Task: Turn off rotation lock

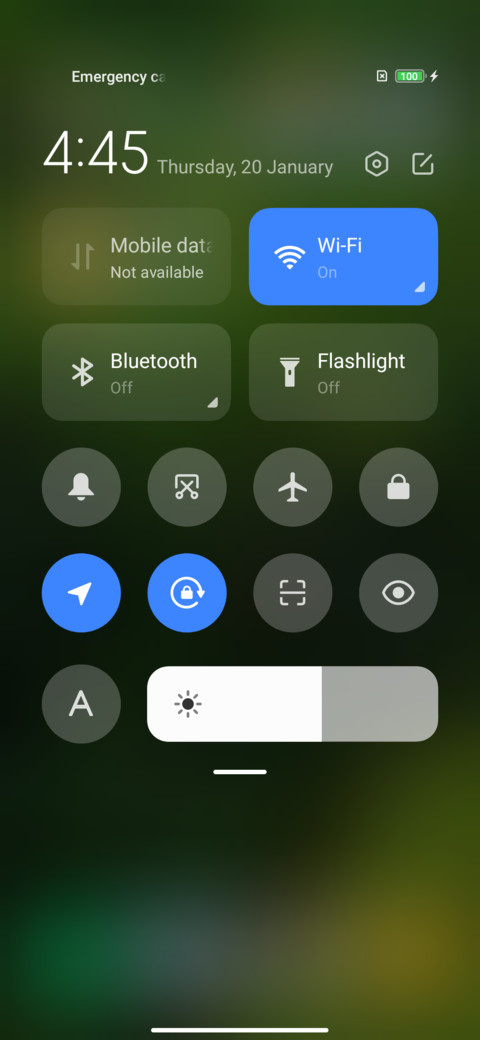Action: [187, 593]
